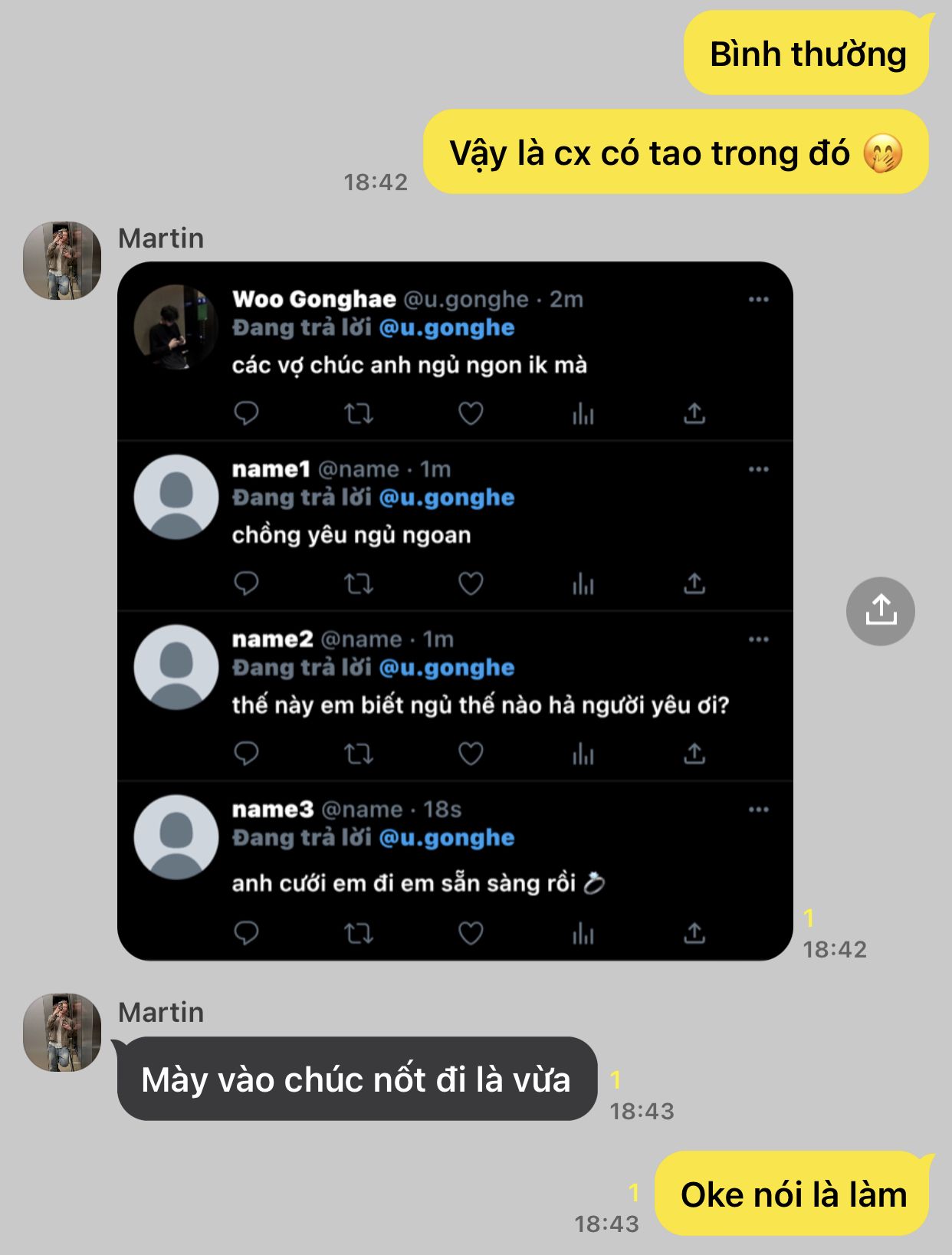The height and width of the screenshot is (1255, 952).
Task: Open Martin's profile photo above the image message
Action: [62, 261]
